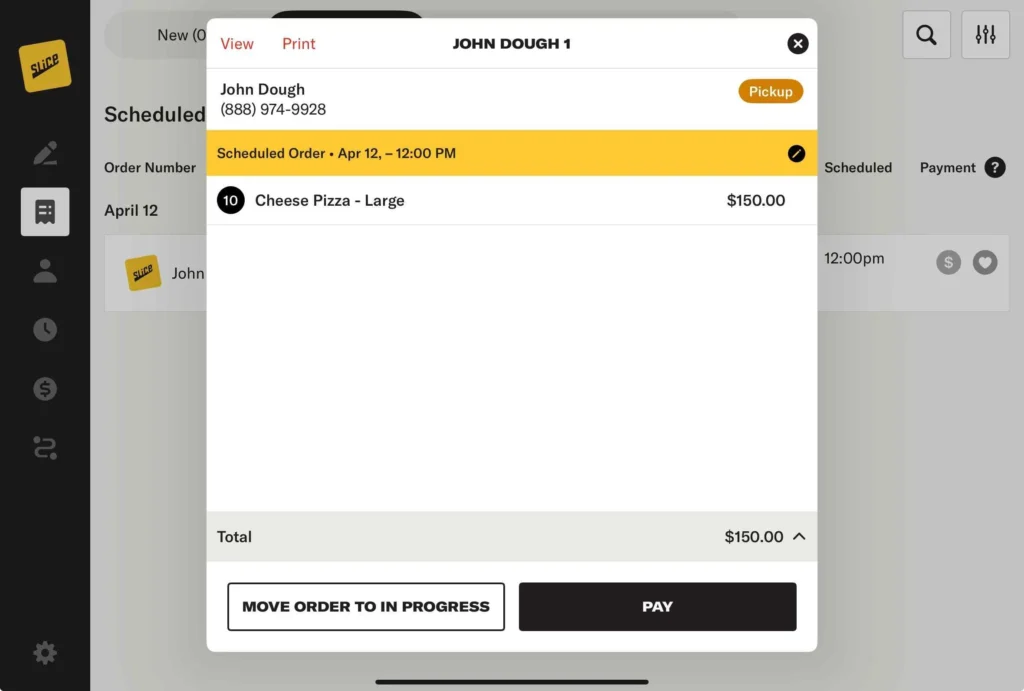Expand the Total breakdown chevron
This screenshot has width=1024, height=691.
[799, 537]
